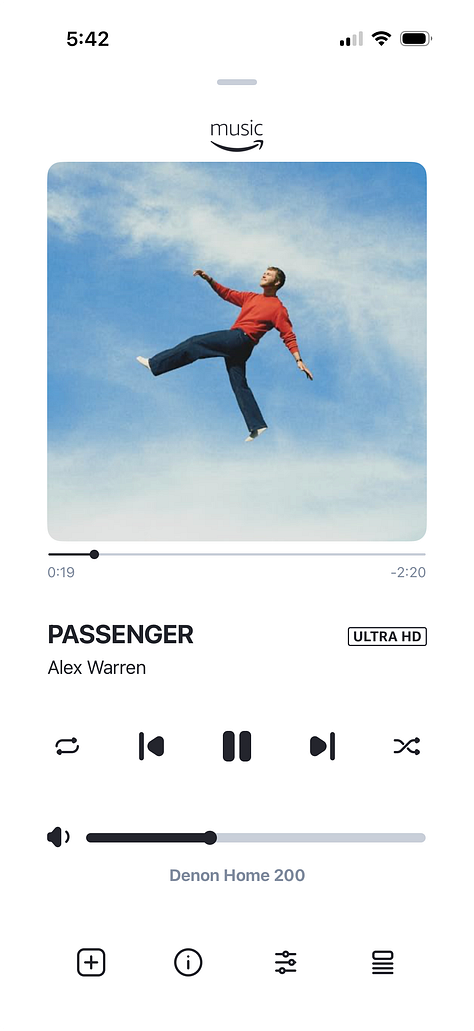Tap the song progress bar to seek

[x=237, y=554]
